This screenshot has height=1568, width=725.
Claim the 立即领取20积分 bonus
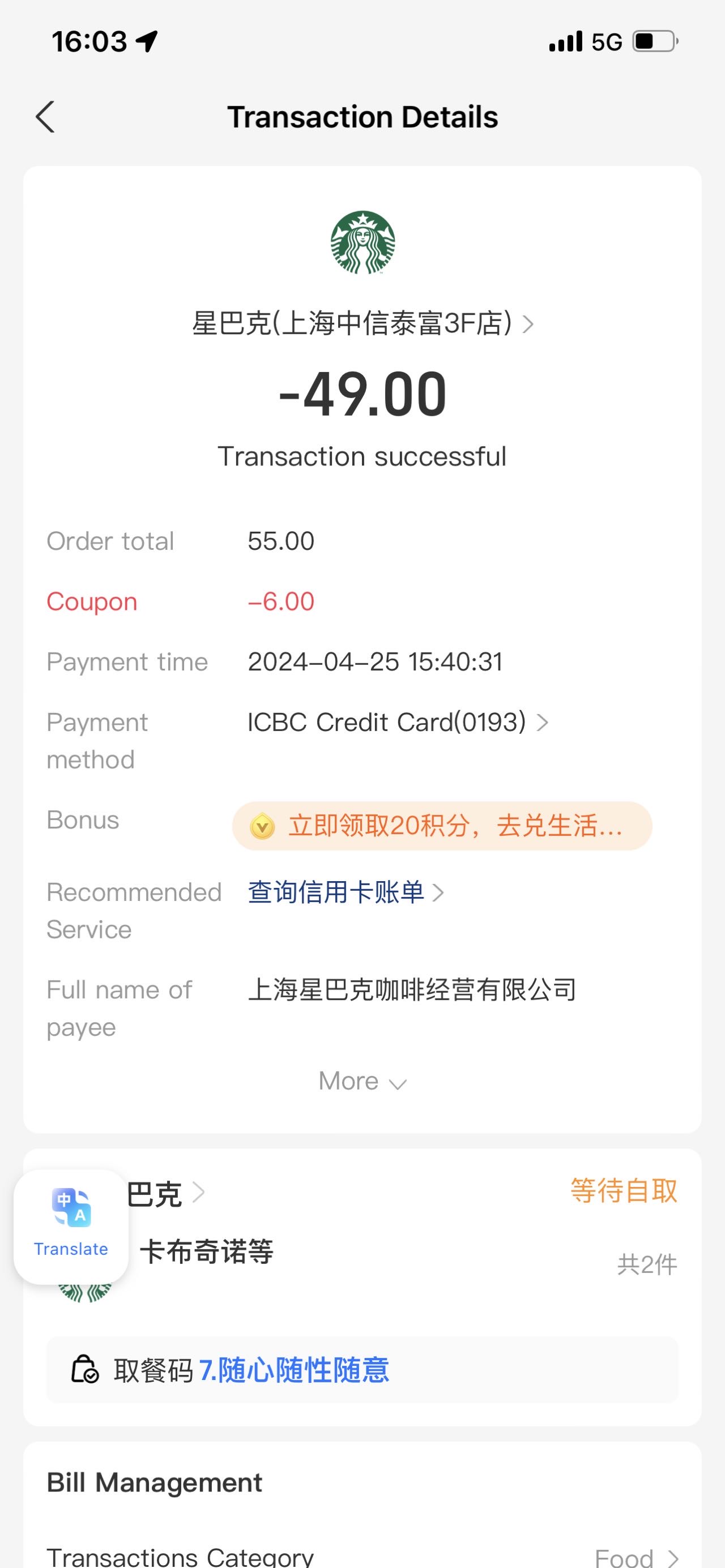click(x=442, y=826)
